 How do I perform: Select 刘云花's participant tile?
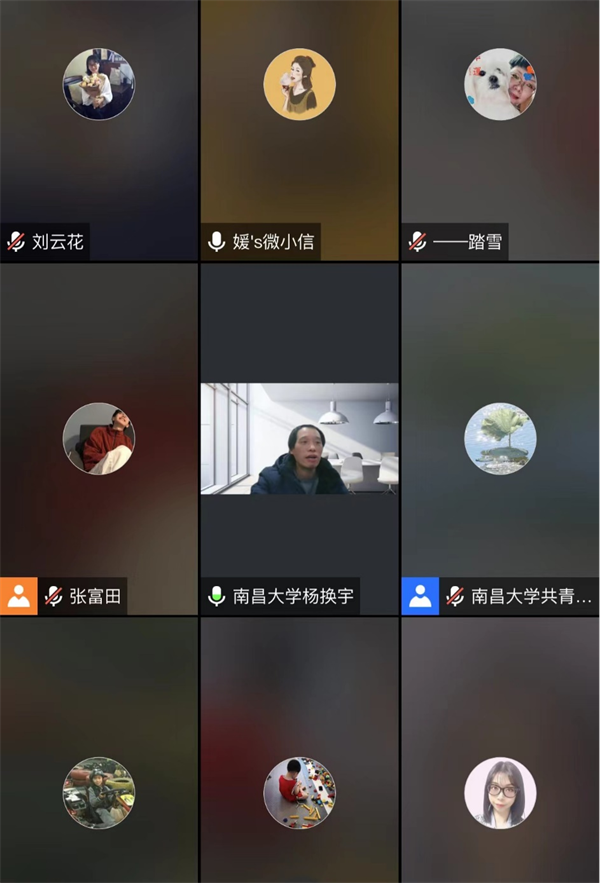click(x=99, y=130)
